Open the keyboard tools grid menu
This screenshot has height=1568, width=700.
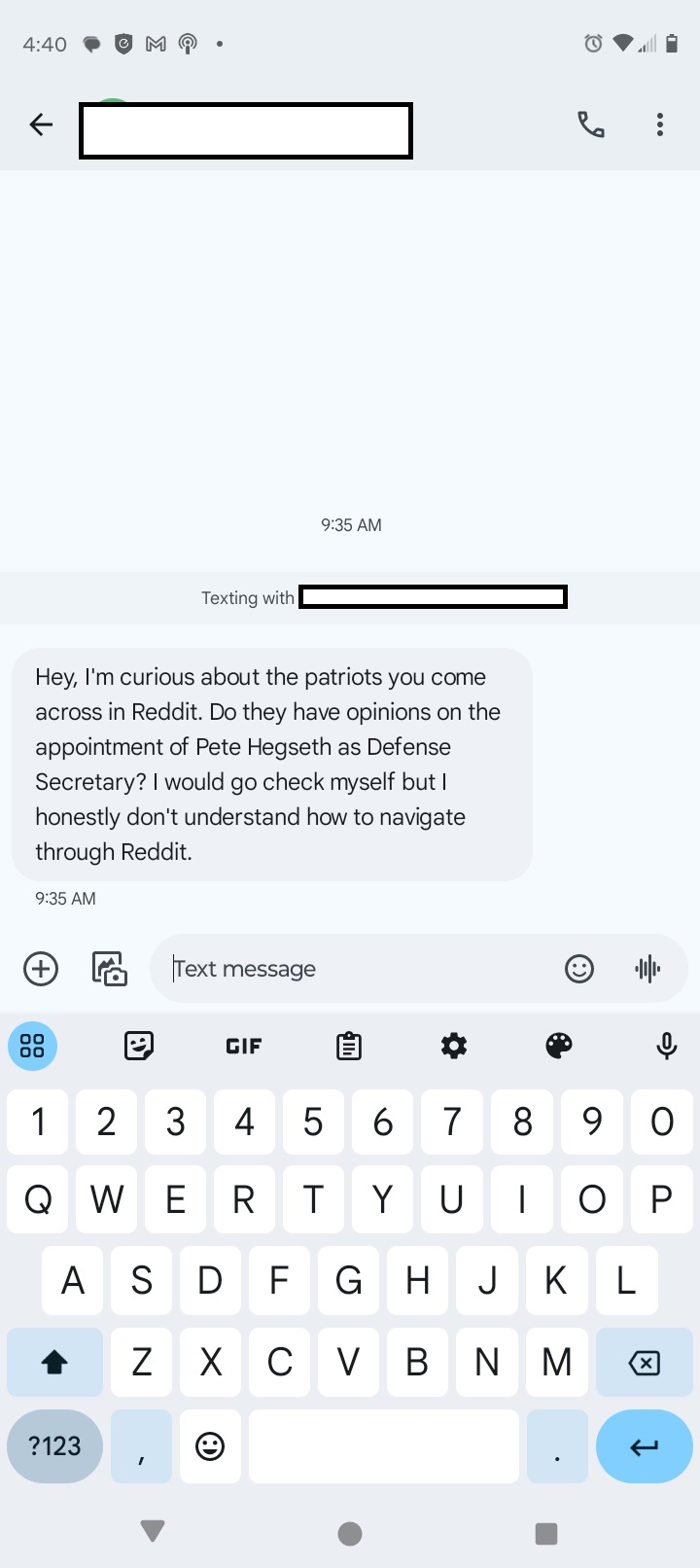pyautogui.click(x=33, y=1046)
